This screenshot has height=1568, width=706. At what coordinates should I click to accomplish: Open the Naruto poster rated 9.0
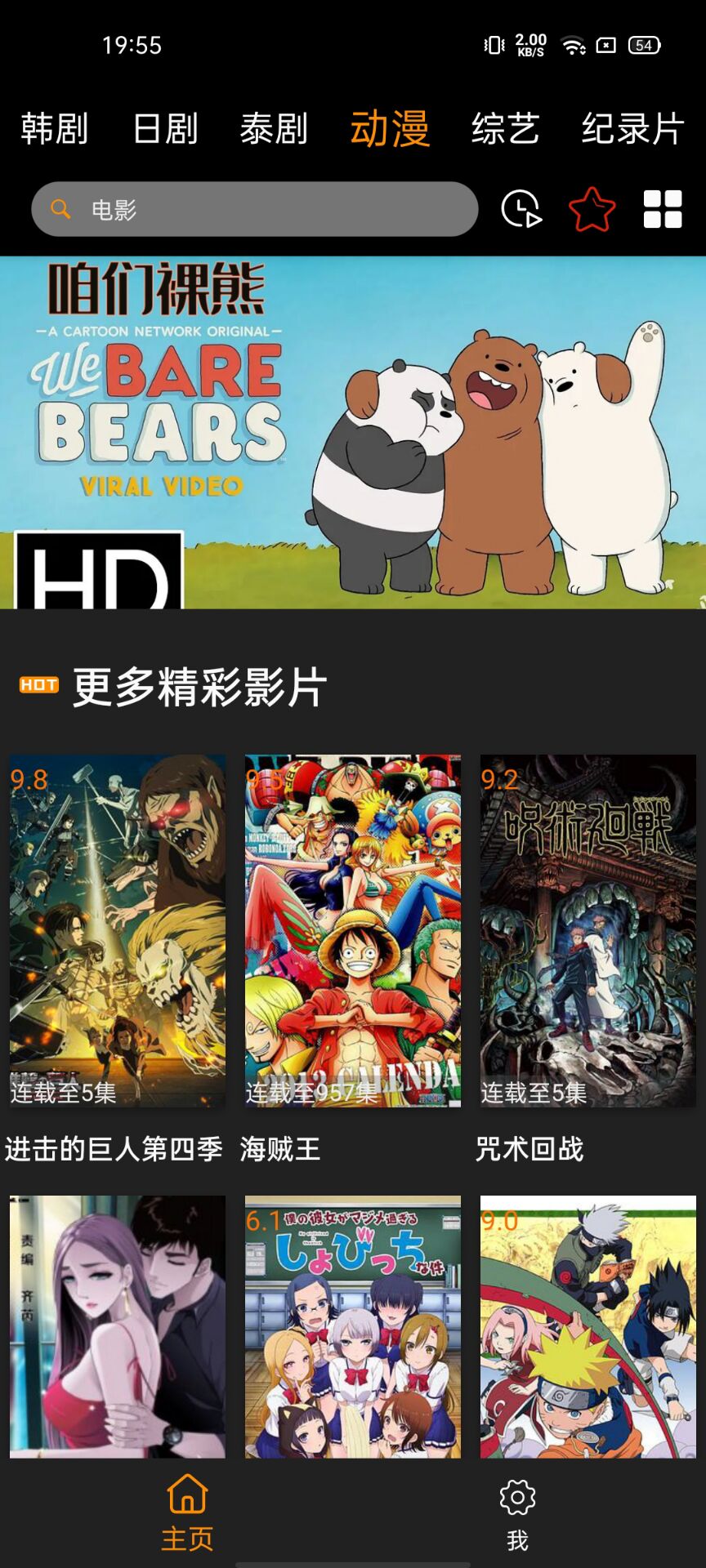pos(588,1327)
